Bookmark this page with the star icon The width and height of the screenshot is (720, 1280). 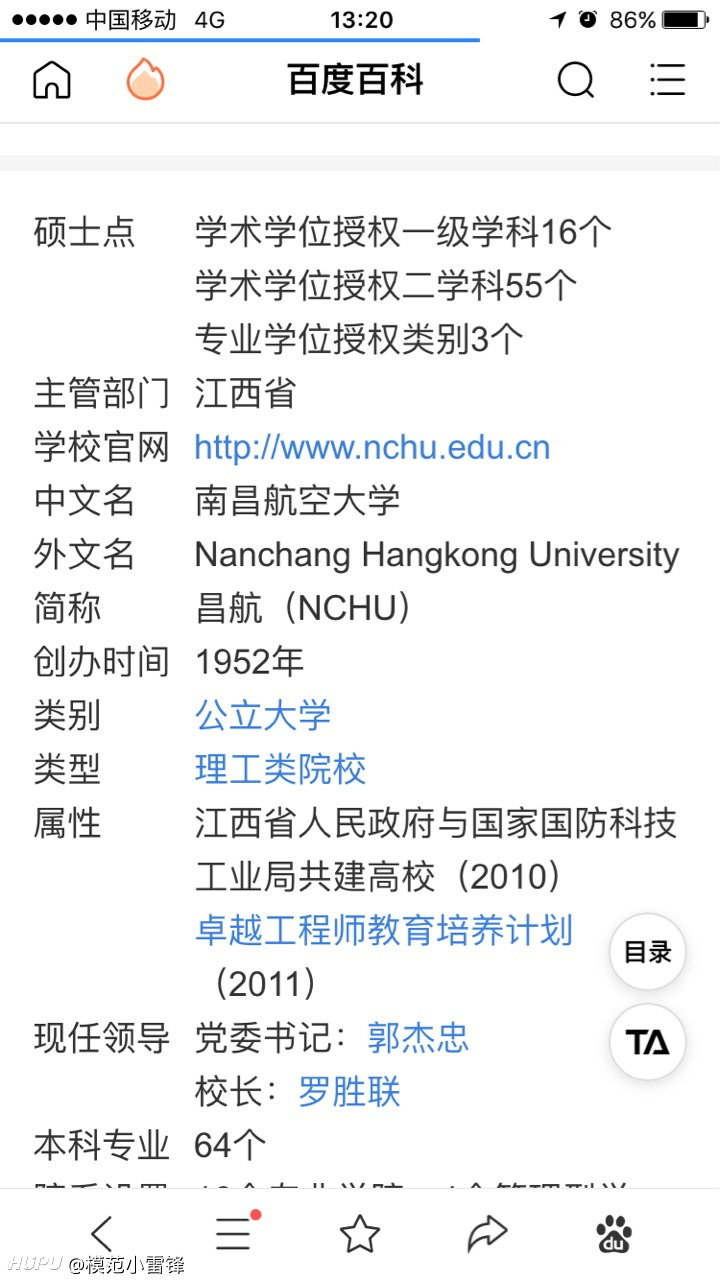(x=360, y=1235)
